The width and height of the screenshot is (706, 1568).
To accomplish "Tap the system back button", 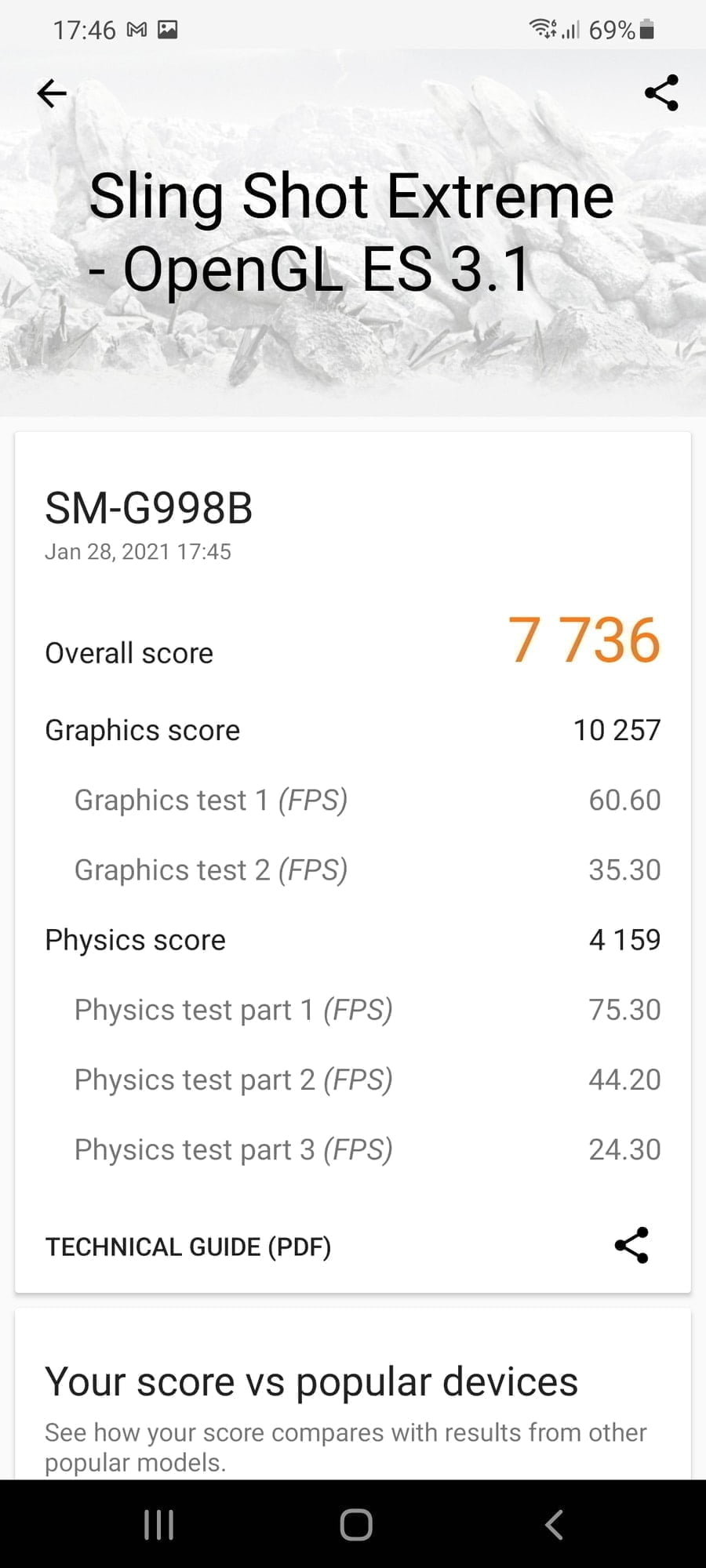I will pyautogui.click(x=554, y=1525).
